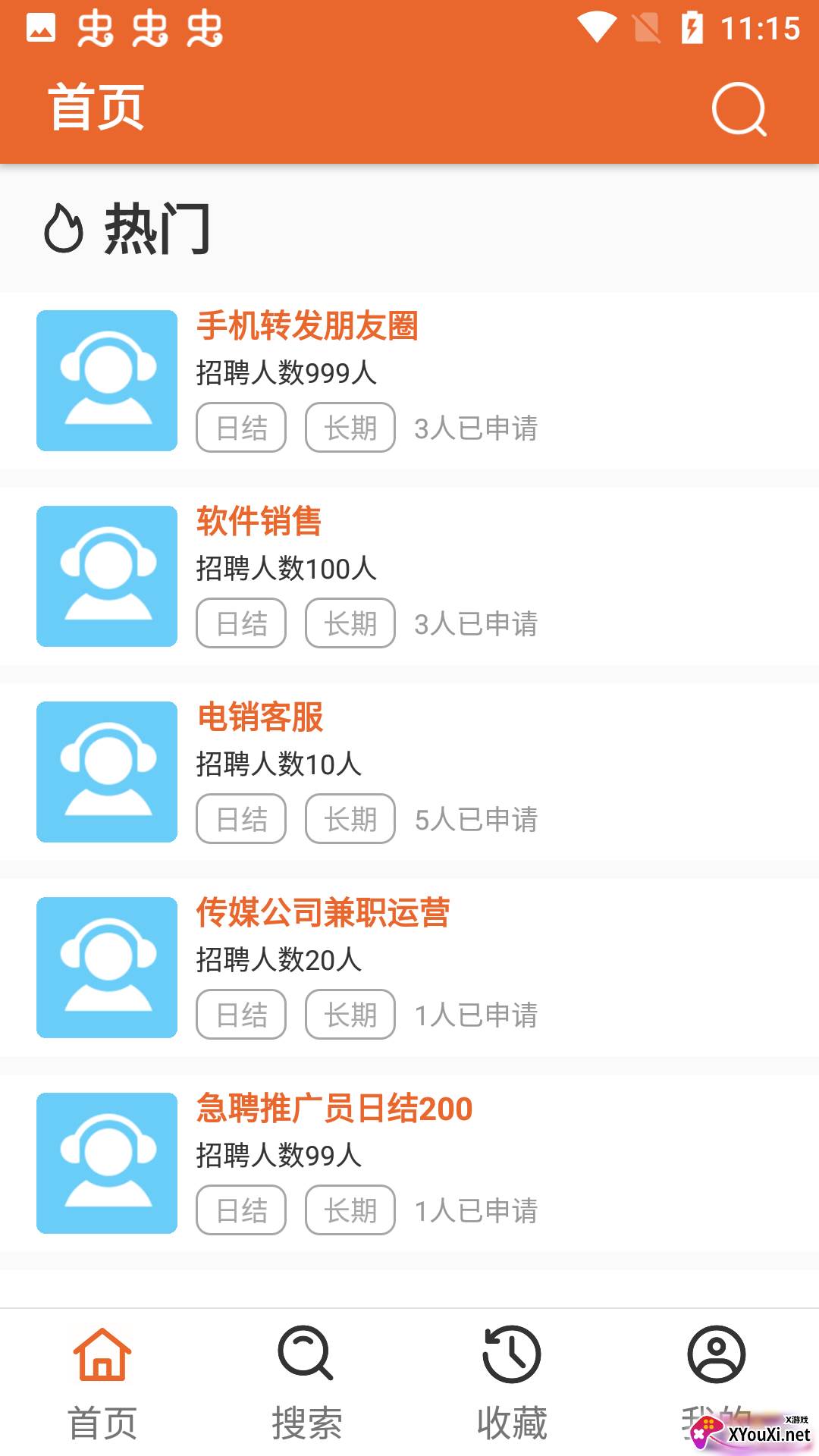Viewport: 819px width, 1456px height.
Task: Open the 传媒公司兼职运营 job listing
Action: tap(409, 968)
